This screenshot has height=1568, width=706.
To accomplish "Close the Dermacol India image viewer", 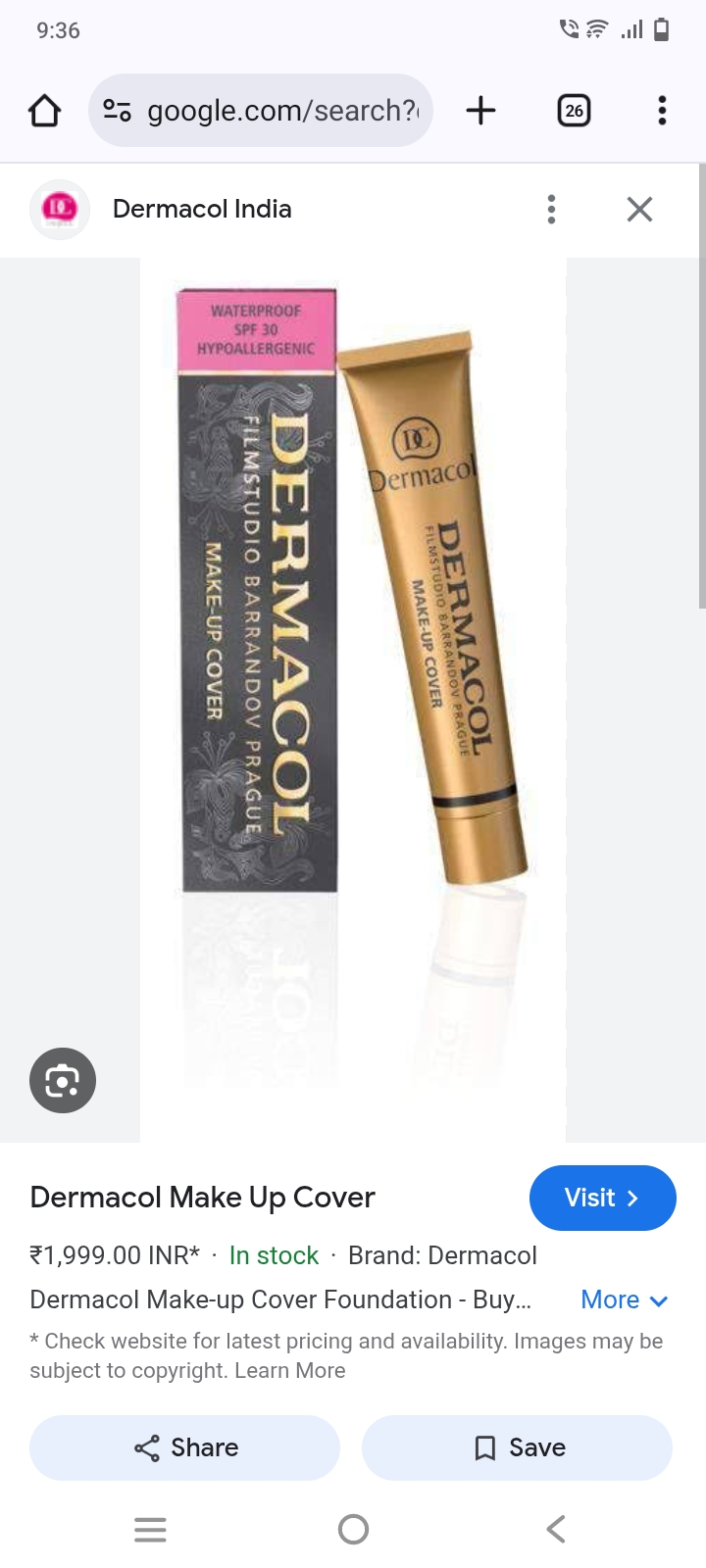I will tap(639, 209).
